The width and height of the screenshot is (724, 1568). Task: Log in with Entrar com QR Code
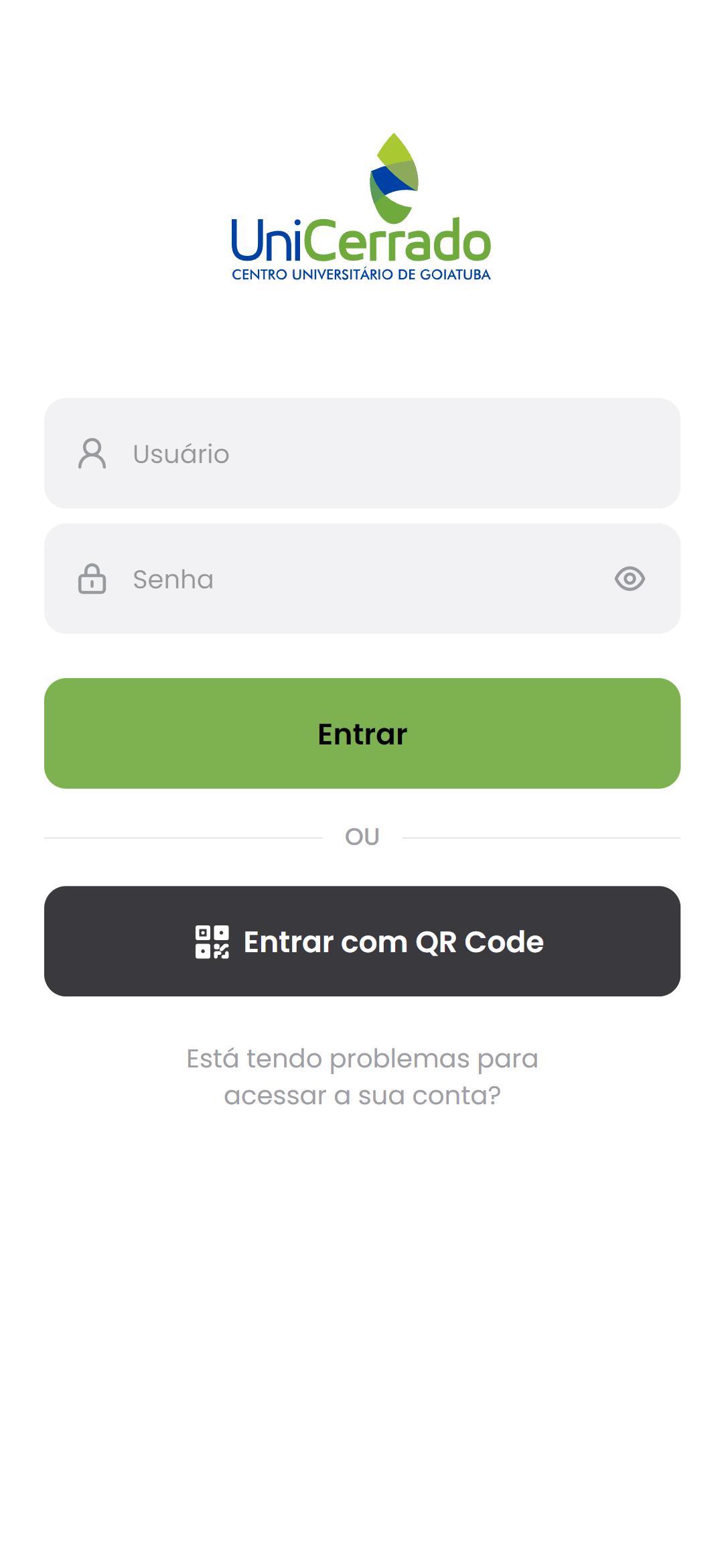(x=362, y=941)
